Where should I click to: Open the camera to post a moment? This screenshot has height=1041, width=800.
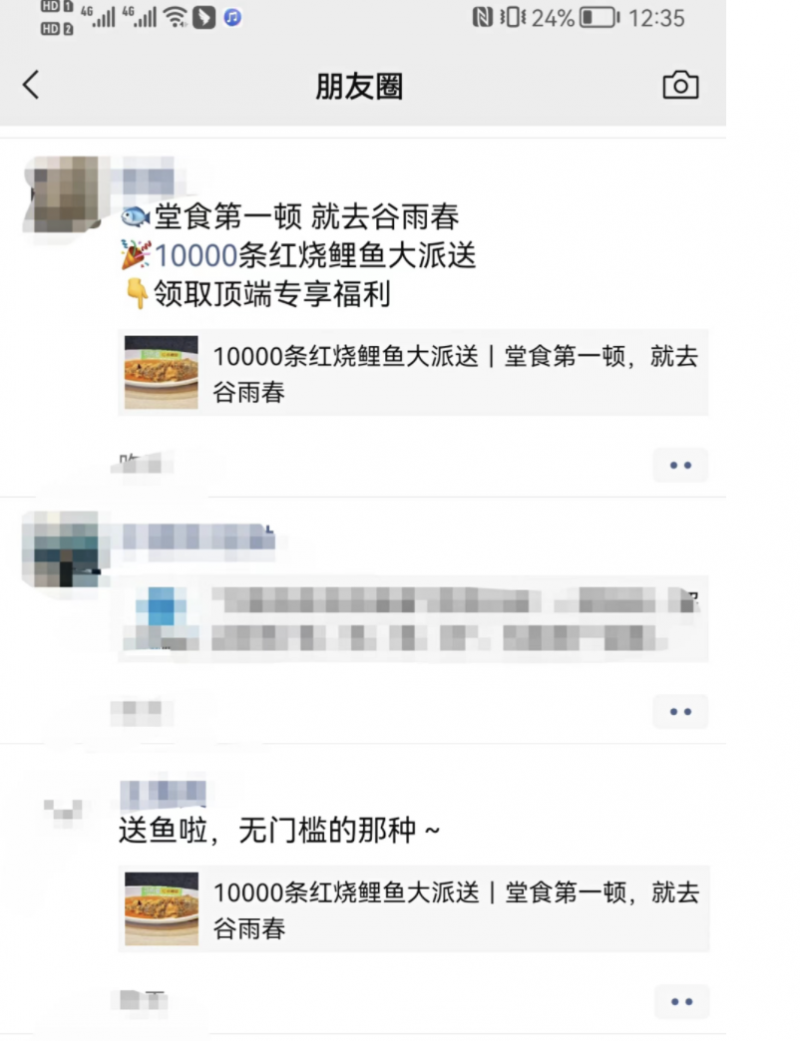pos(680,85)
